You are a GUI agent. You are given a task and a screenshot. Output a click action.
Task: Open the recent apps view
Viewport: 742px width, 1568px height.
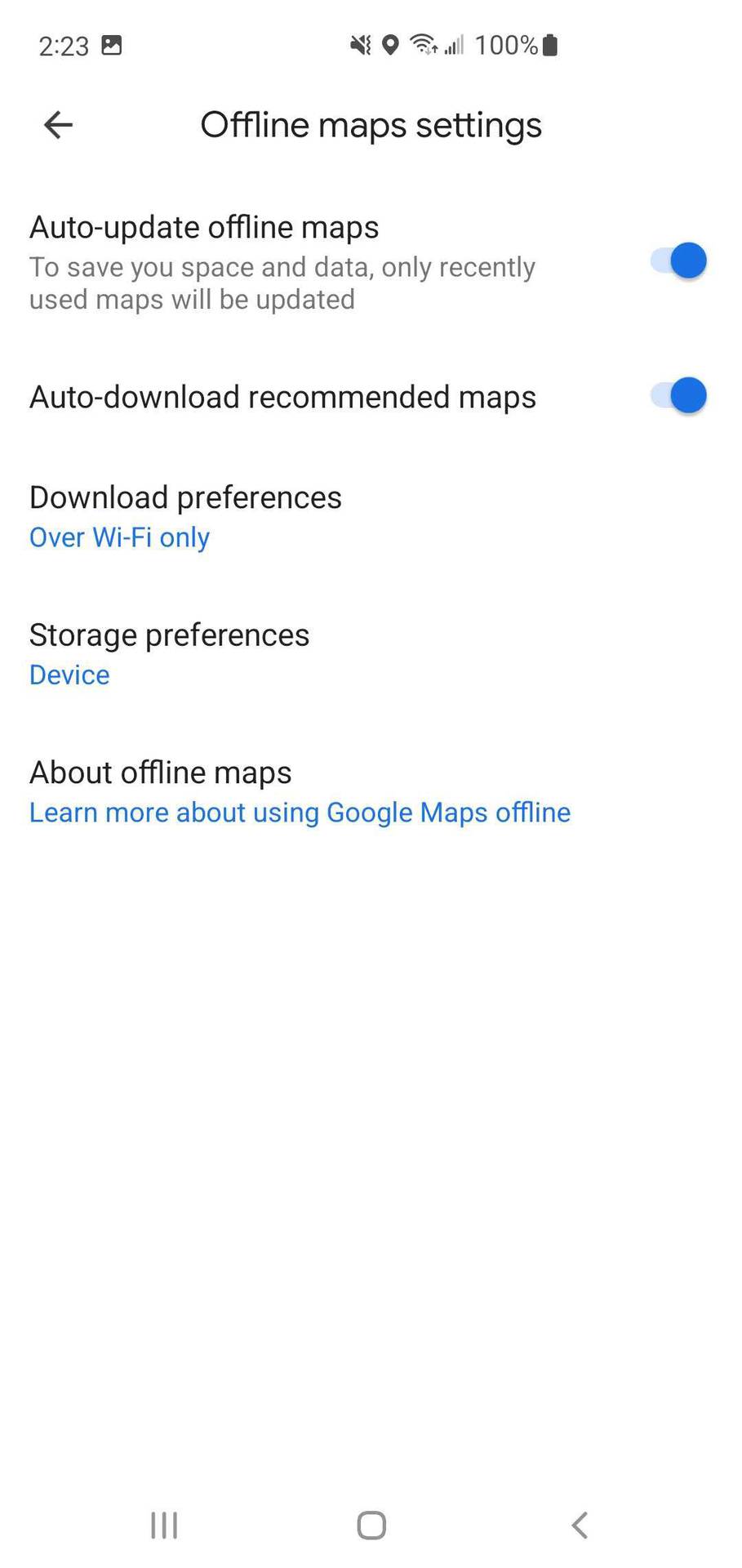click(164, 1525)
